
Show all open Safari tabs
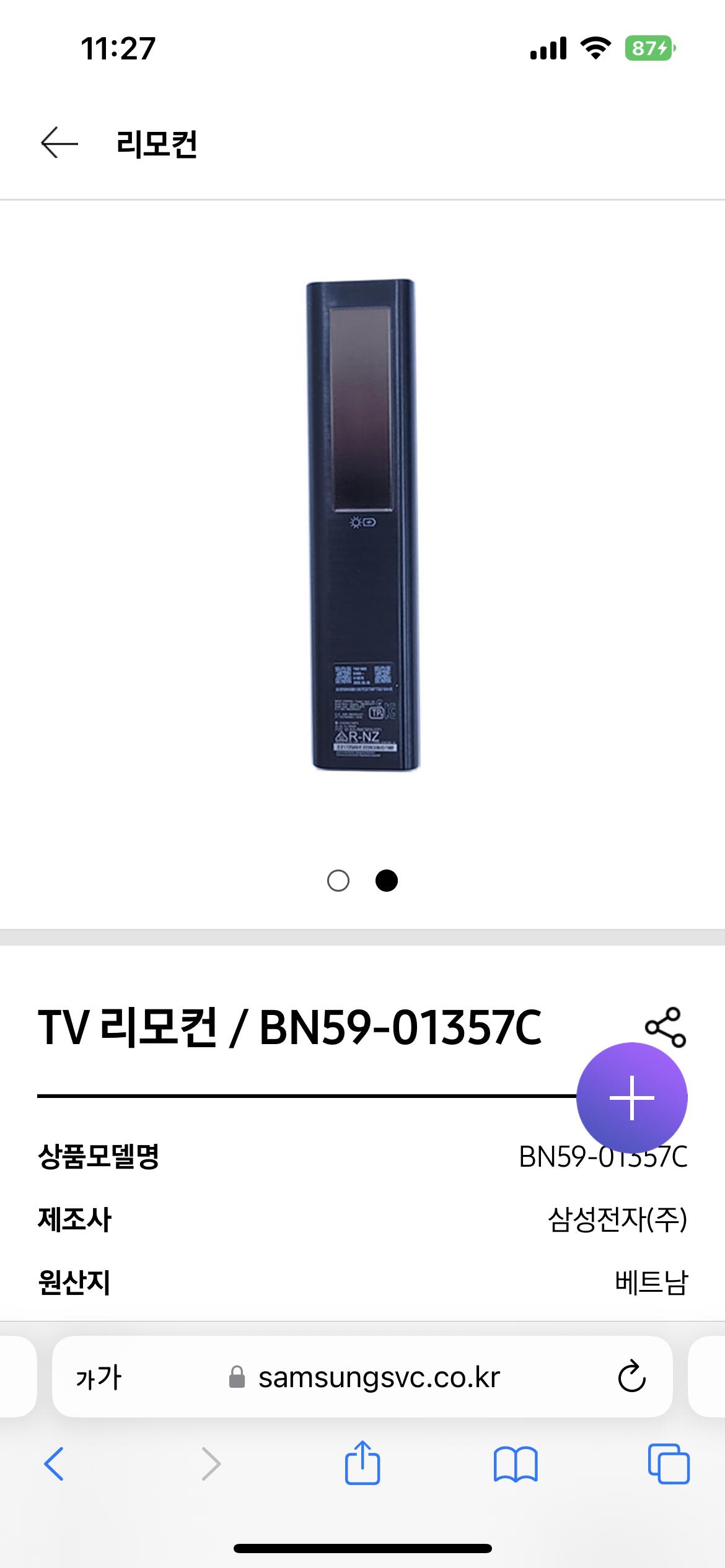[668, 1464]
